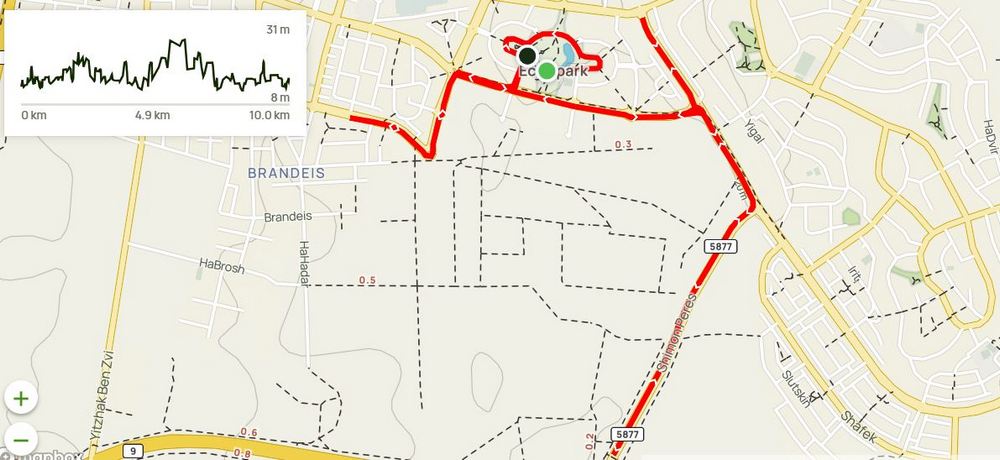The width and height of the screenshot is (1000, 460).
Task: Zoom out of the map
Action: tap(20, 437)
